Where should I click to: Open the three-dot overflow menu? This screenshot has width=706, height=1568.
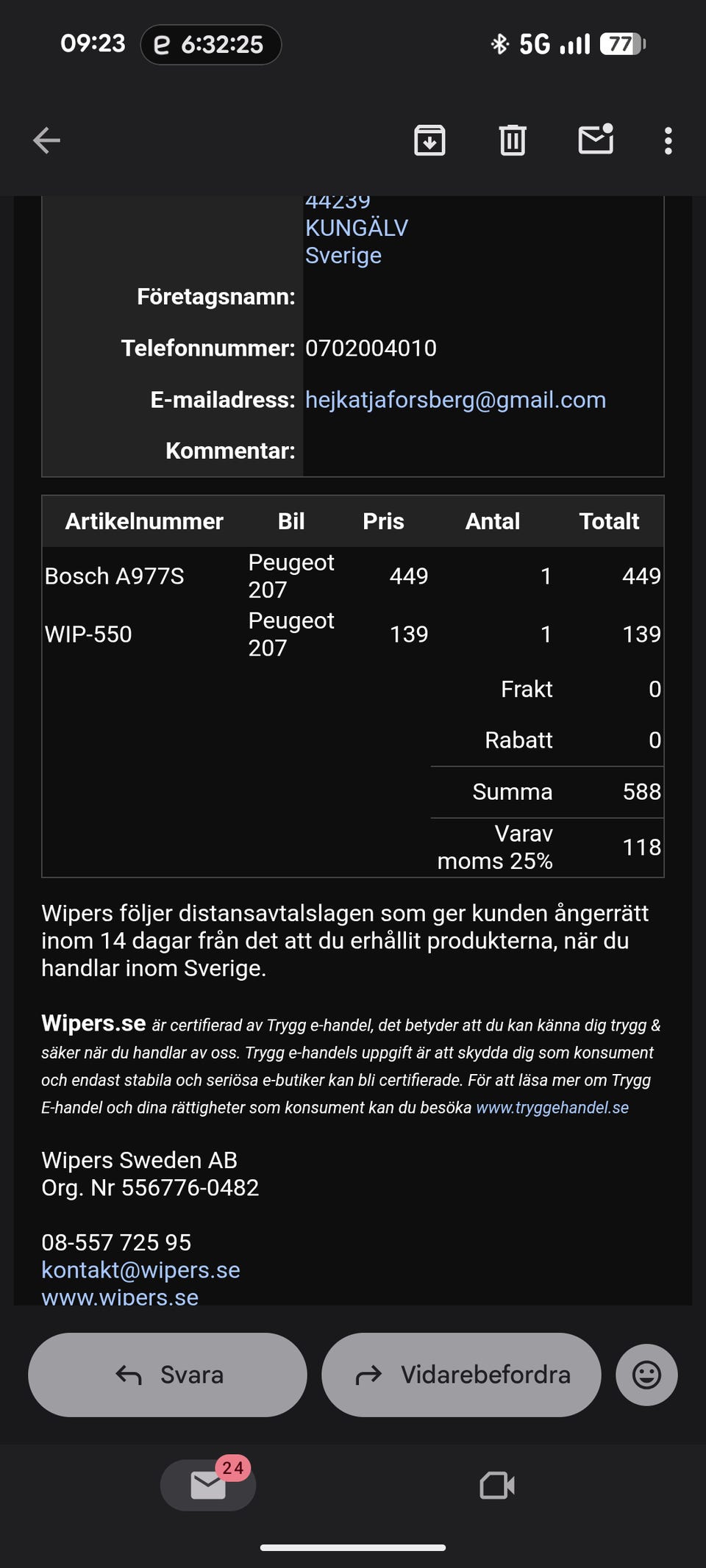(668, 140)
